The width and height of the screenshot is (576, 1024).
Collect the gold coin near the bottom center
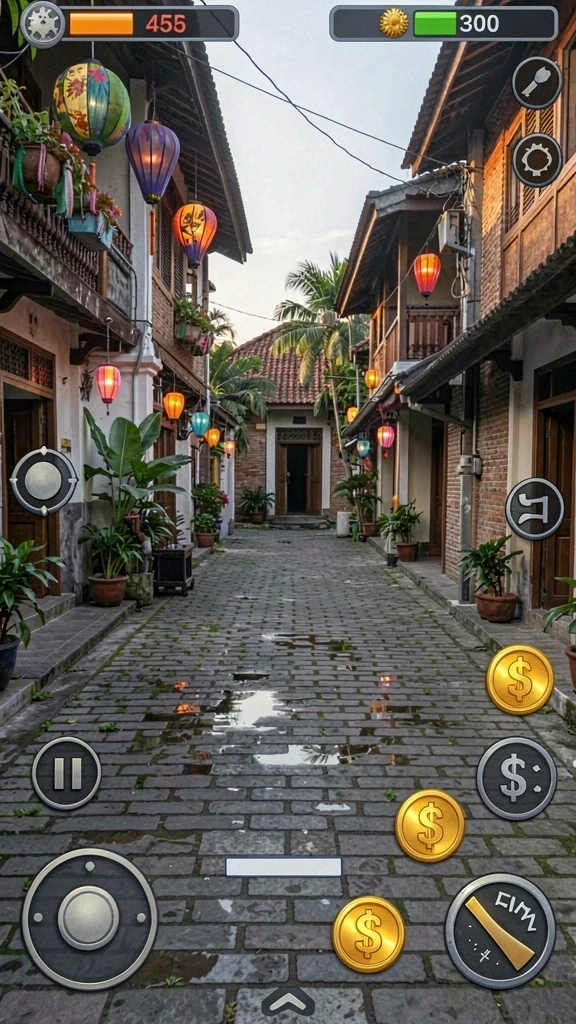[368, 934]
